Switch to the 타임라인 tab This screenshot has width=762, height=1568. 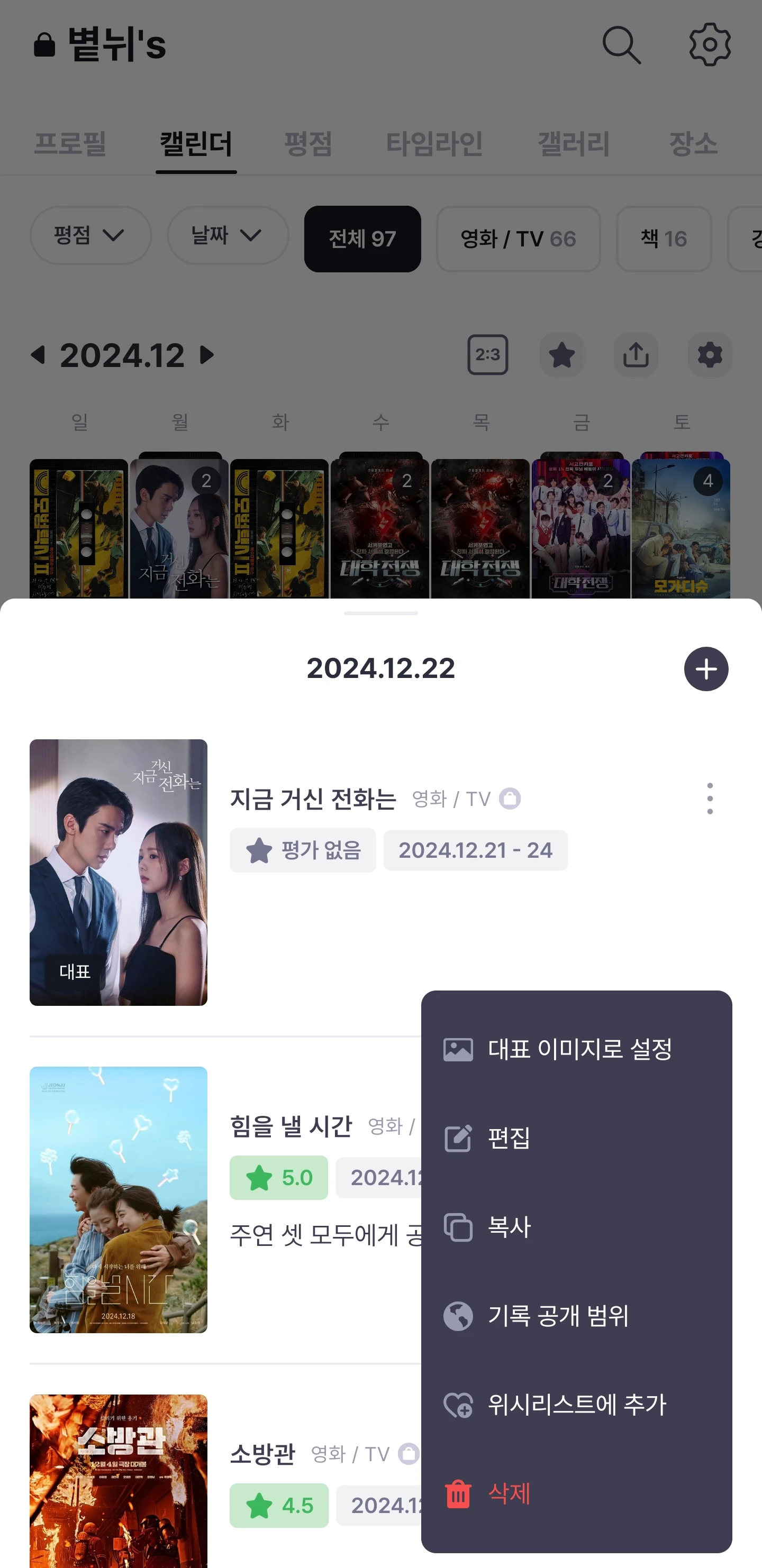coord(434,144)
